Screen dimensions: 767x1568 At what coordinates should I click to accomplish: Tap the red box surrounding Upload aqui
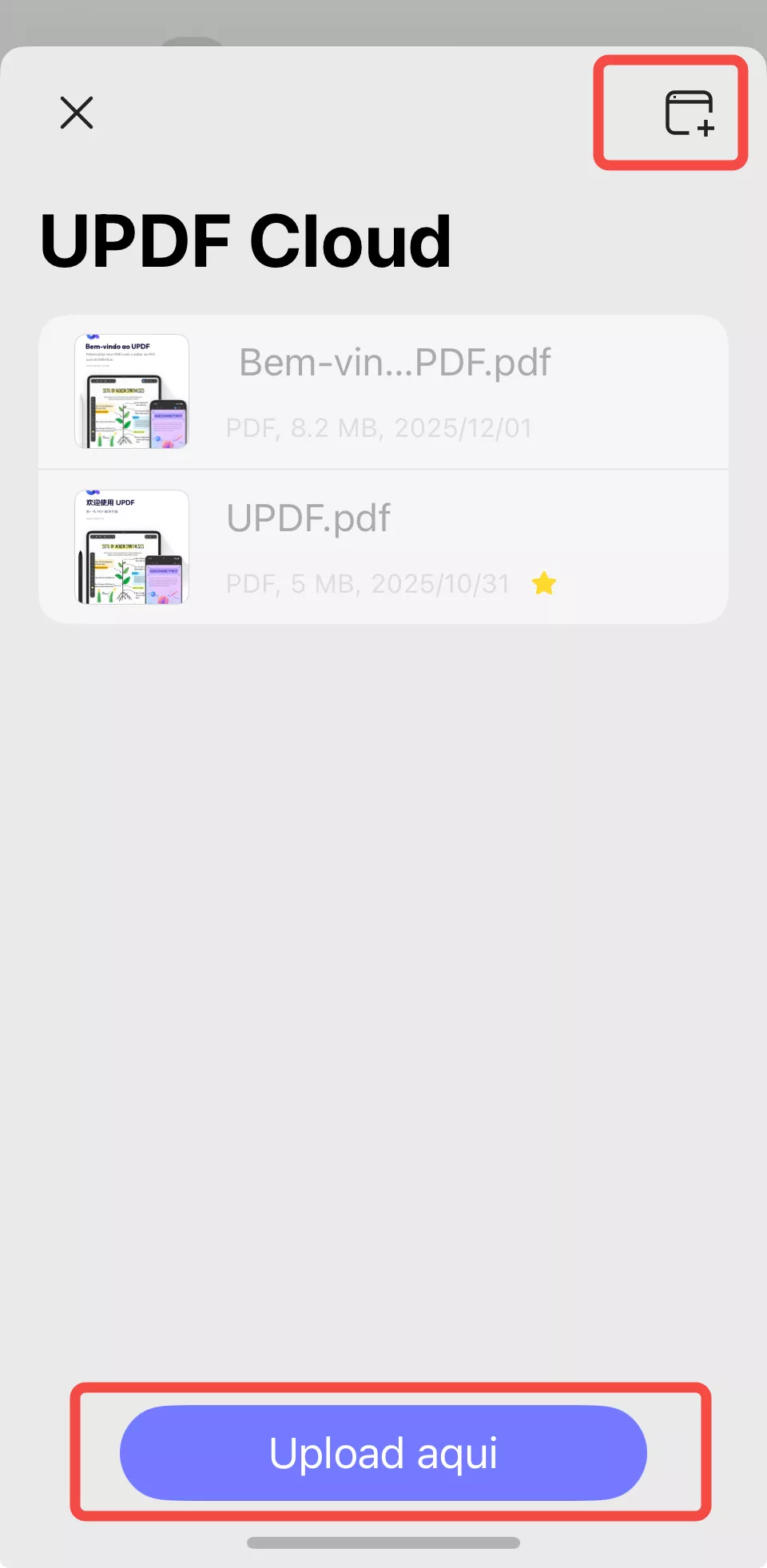point(383,1453)
